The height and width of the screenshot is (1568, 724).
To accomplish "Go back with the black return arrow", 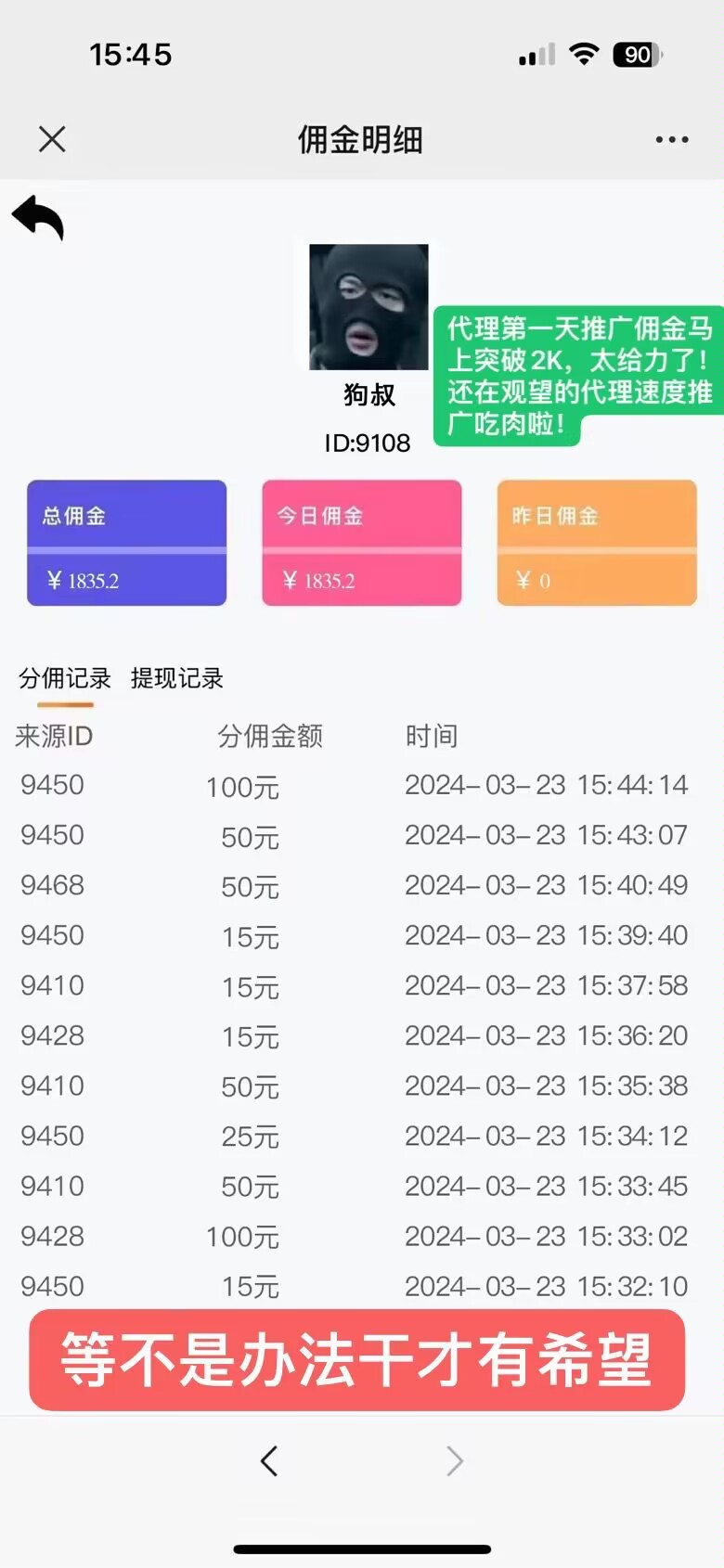I will 38,218.
